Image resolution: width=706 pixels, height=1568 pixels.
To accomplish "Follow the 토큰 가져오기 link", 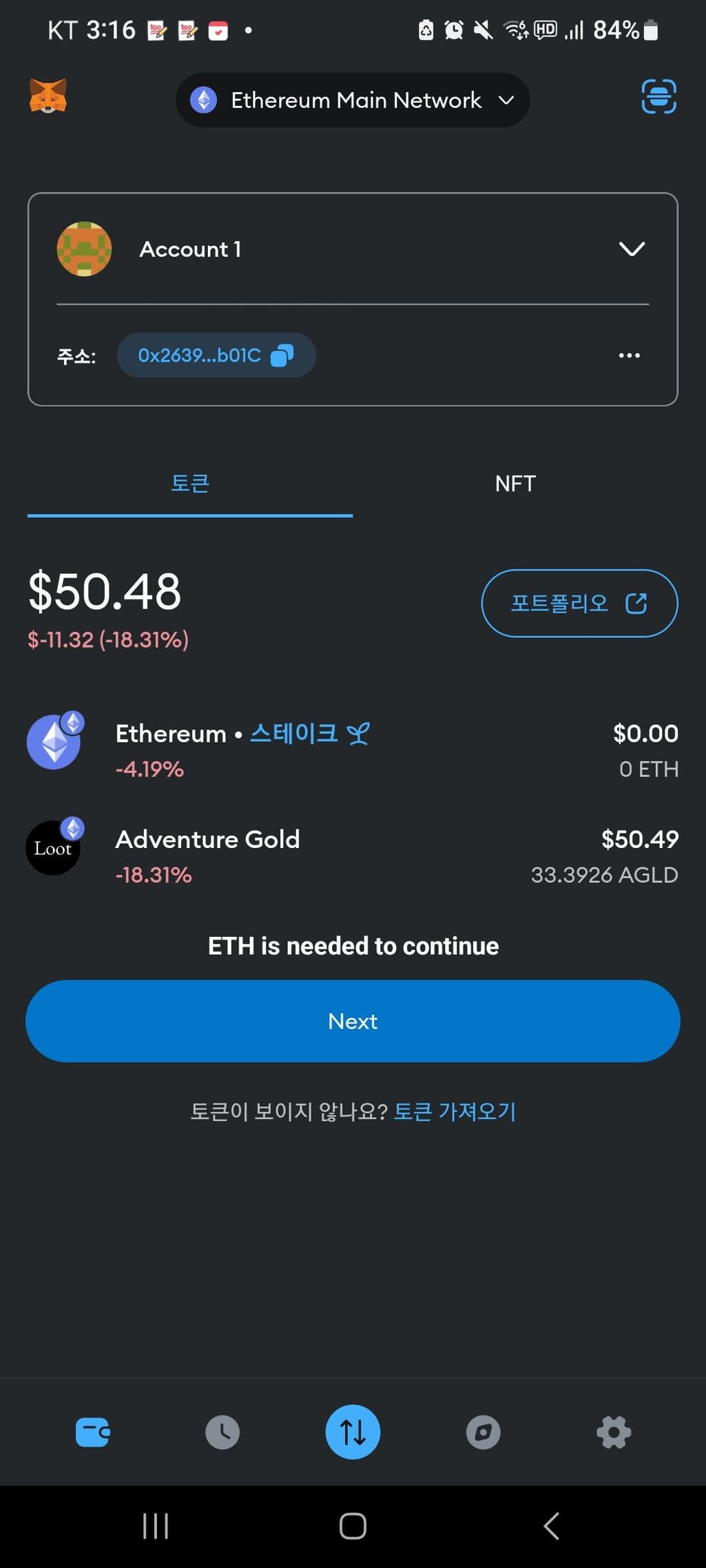I will [x=455, y=1111].
